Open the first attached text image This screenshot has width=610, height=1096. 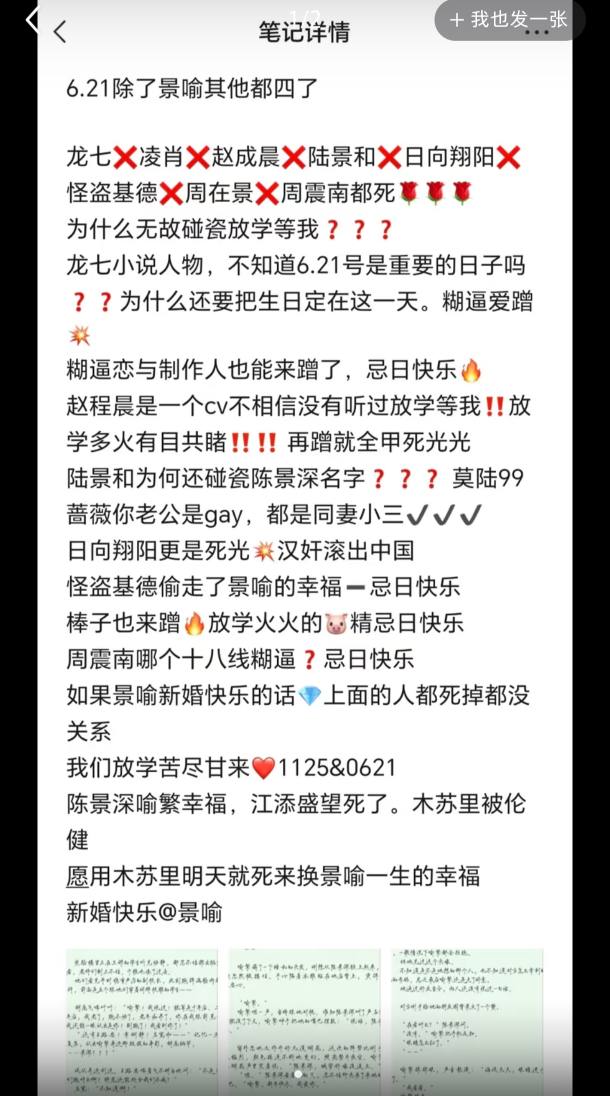(x=141, y=1020)
